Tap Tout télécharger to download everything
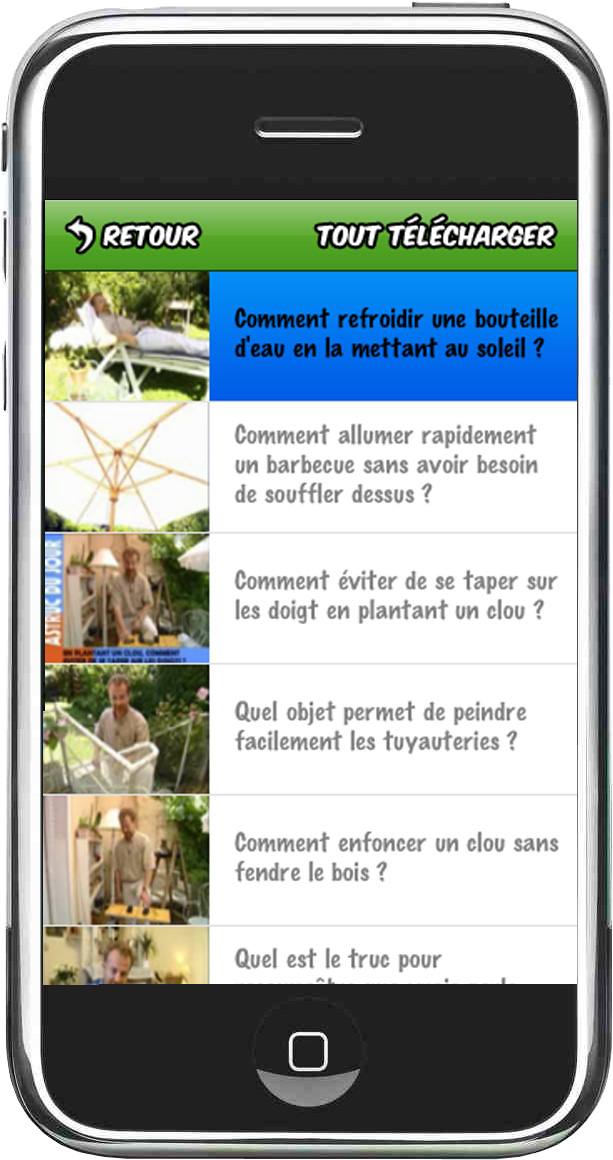The image size is (613, 1160). tap(436, 235)
